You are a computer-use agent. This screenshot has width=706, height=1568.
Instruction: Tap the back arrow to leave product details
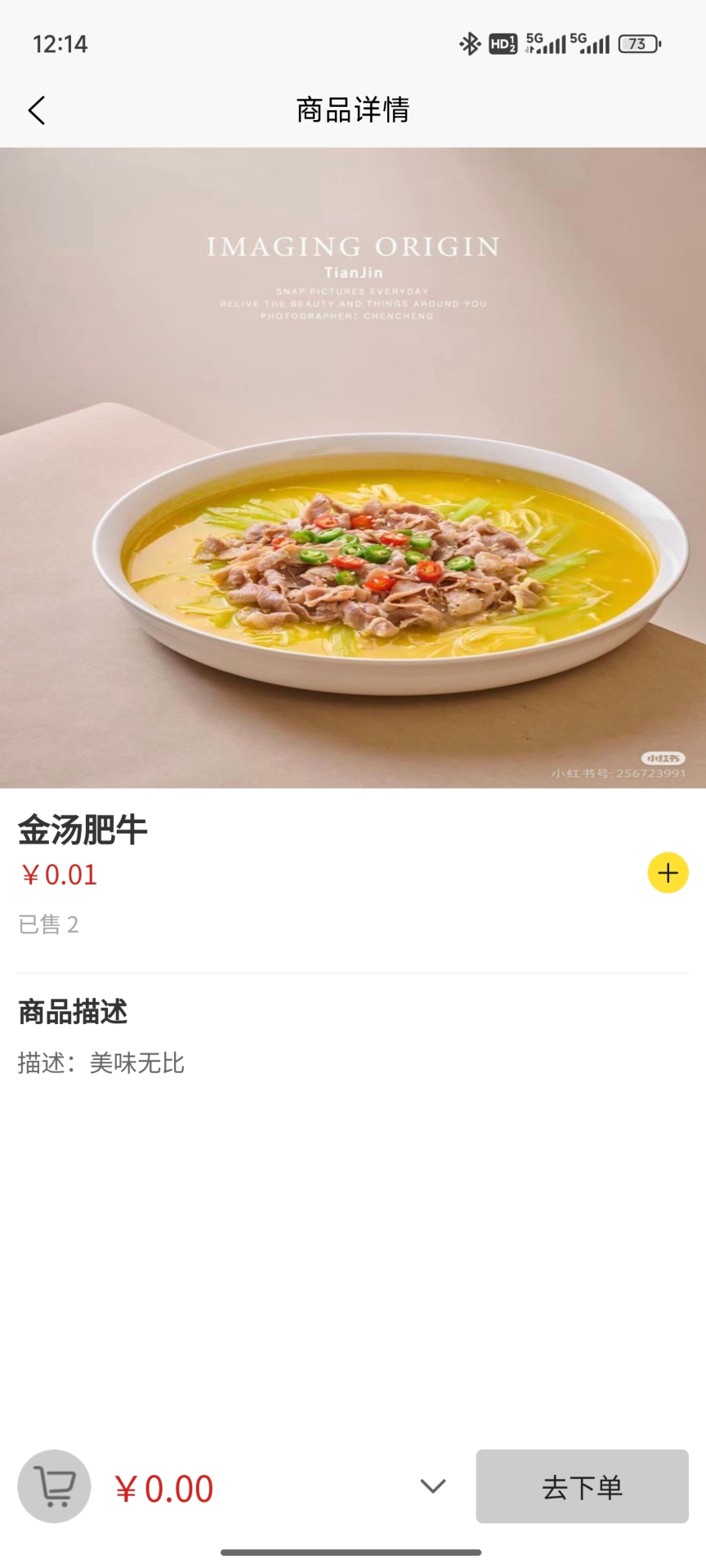click(36, 109)
